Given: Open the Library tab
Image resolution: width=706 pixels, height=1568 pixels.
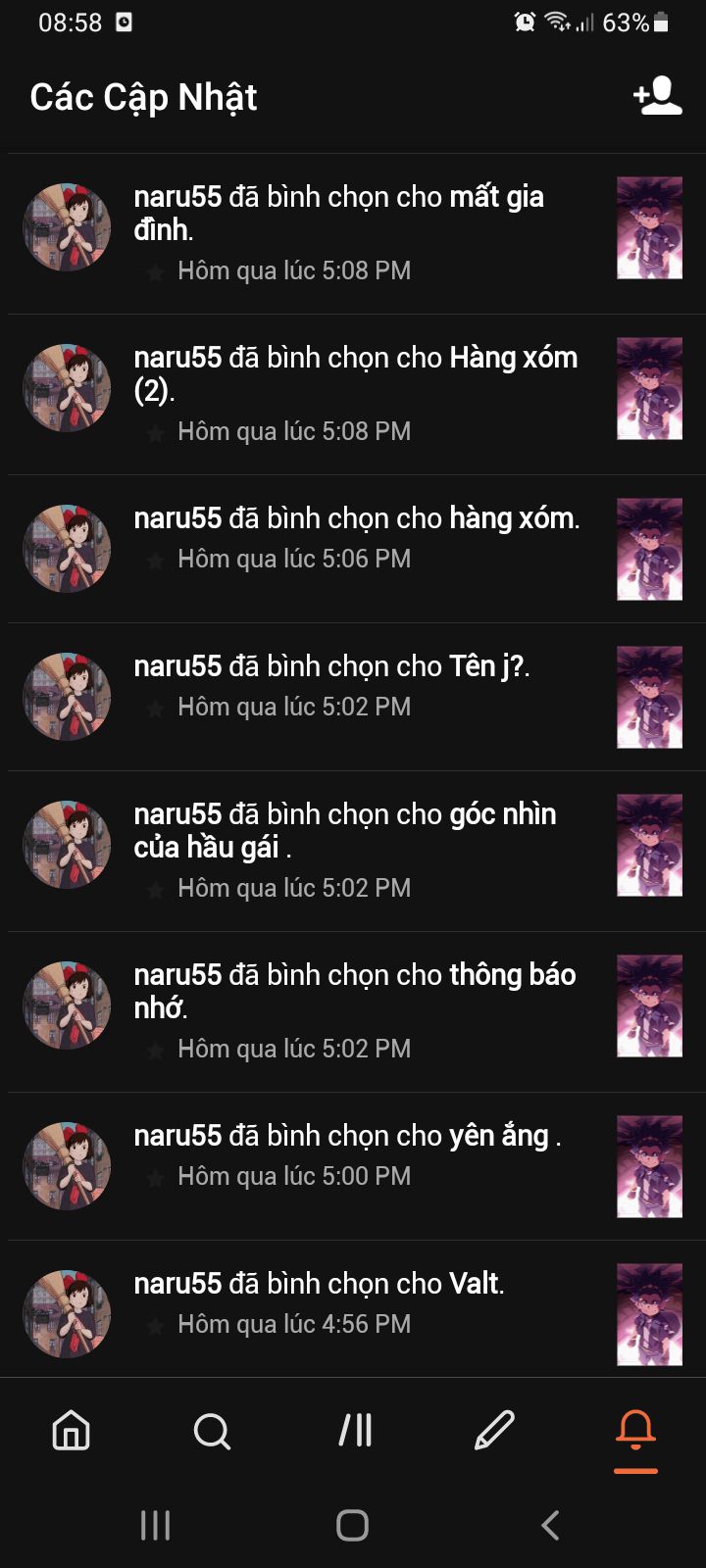Looking at the screenshot, I should pyautogui.click(x=355, y=1431).
